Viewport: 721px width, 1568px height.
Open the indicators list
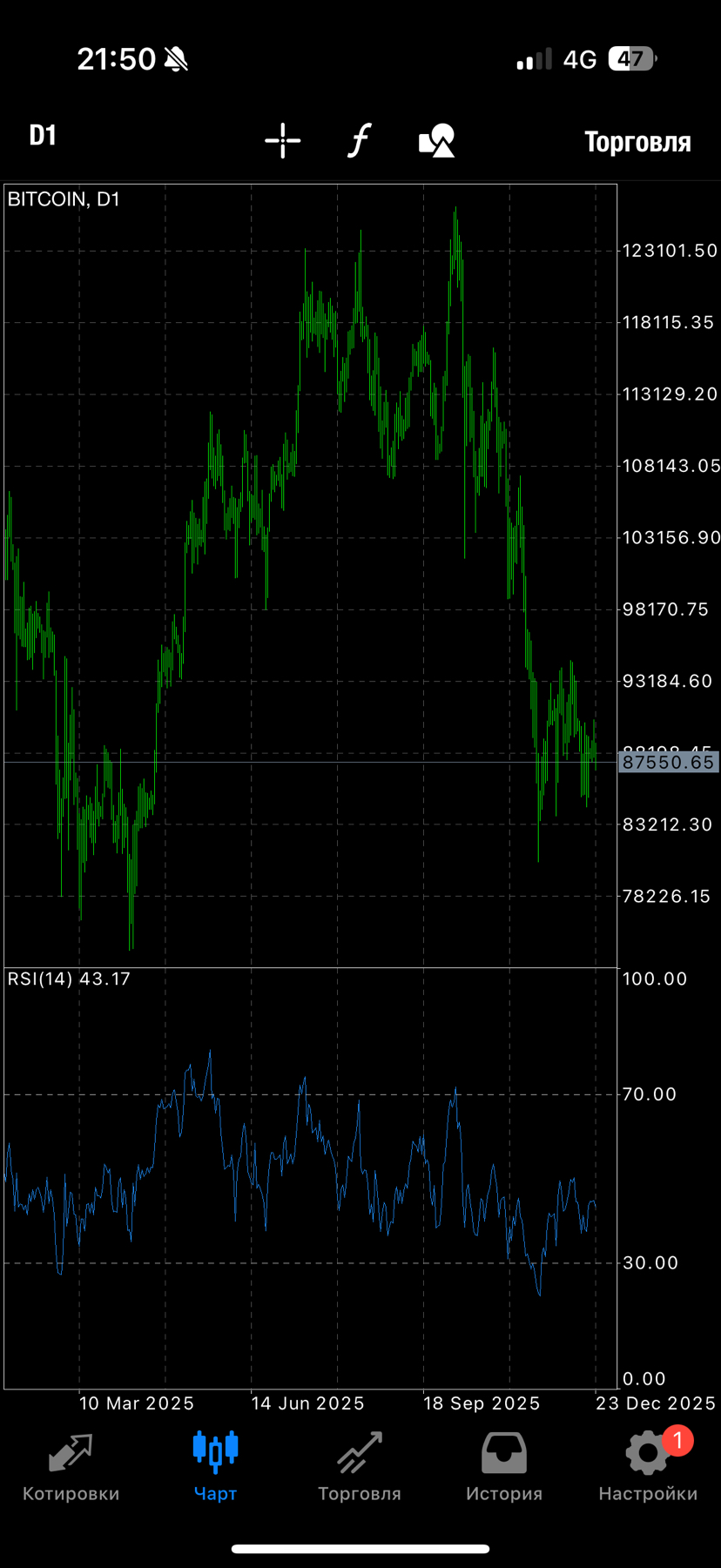pyautogui.click(x=360, y=140)
